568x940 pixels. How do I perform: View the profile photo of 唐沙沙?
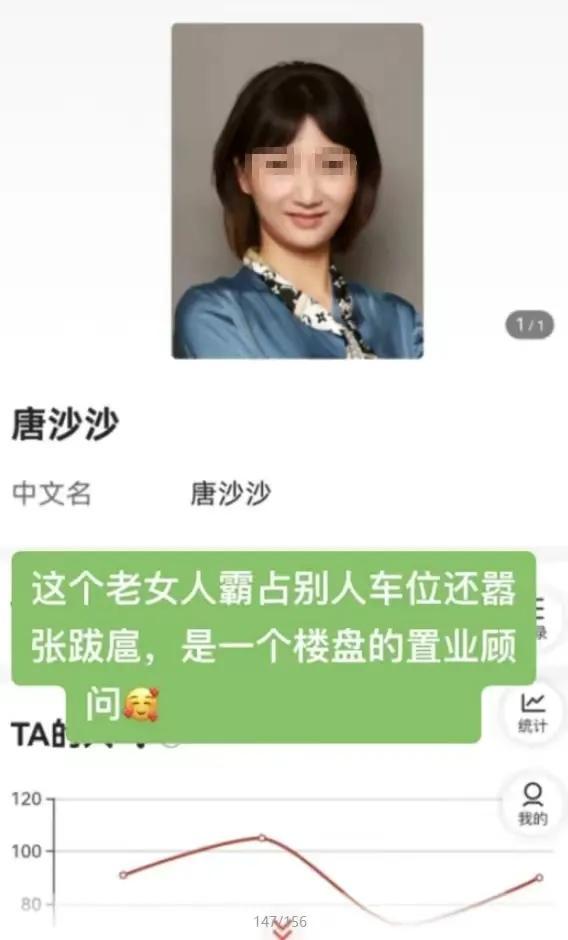tap(297, 191)
